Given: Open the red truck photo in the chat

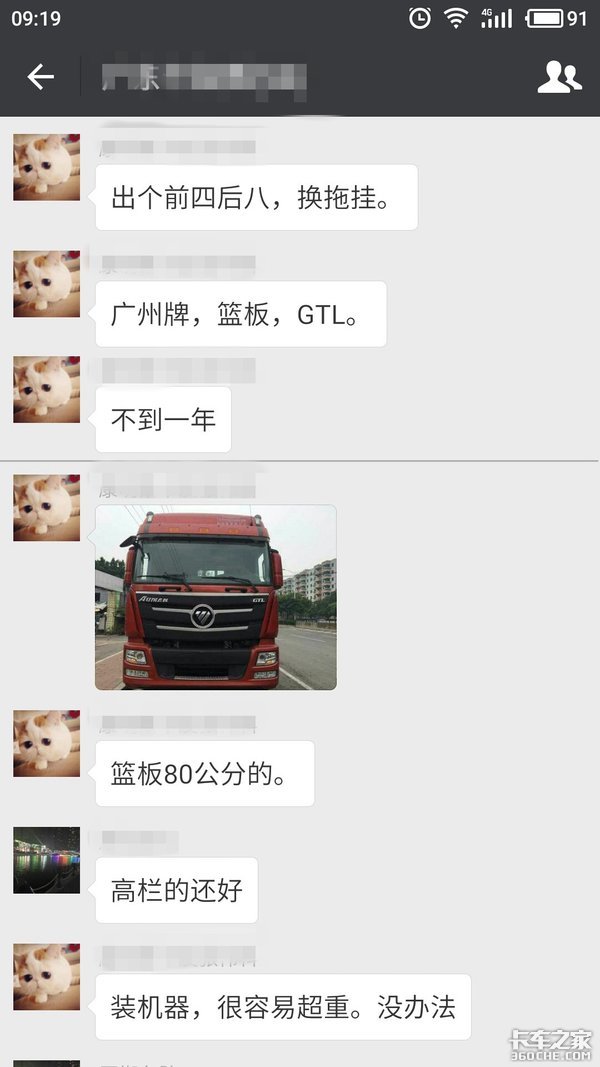Looking at the screenshot, I should [x=215, y=597].
